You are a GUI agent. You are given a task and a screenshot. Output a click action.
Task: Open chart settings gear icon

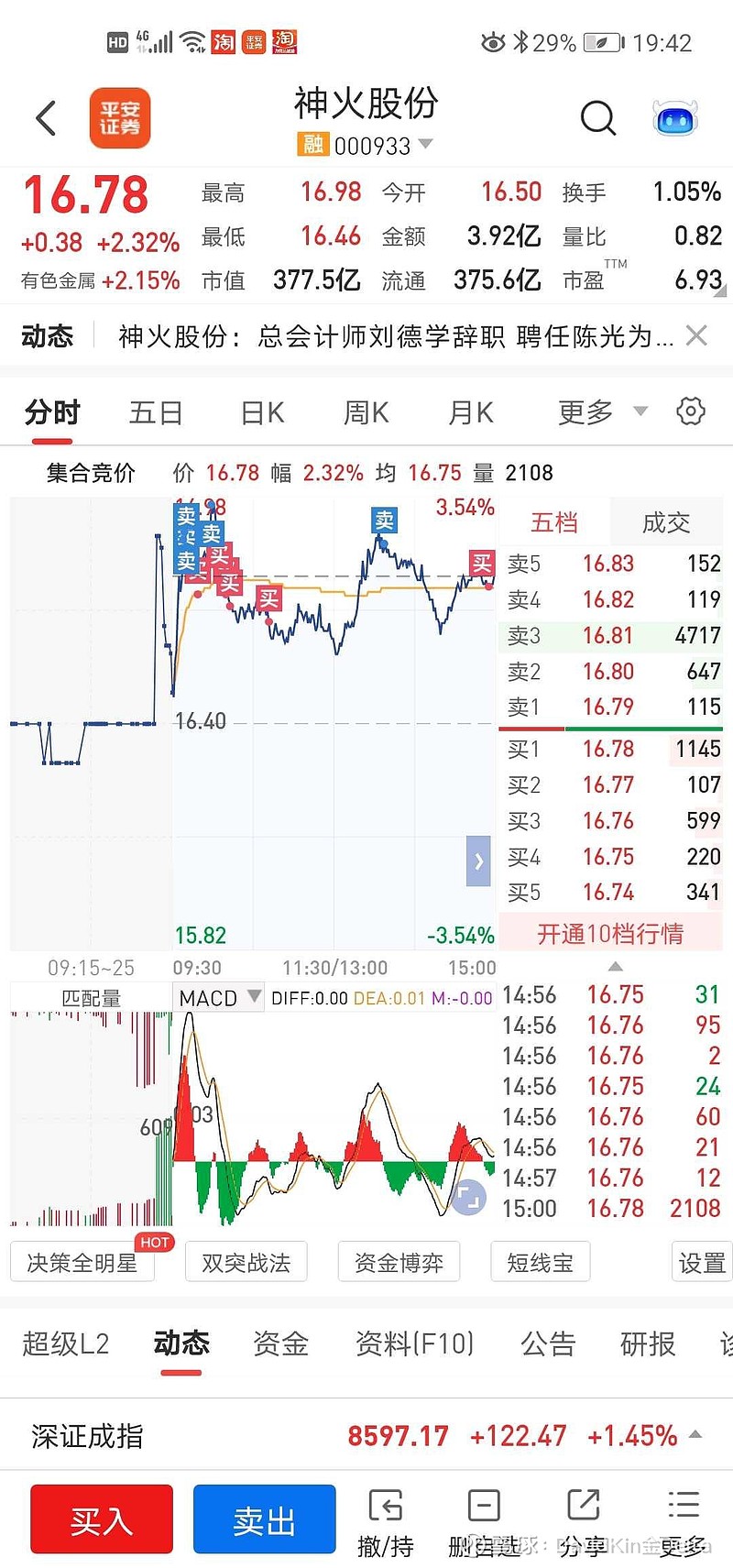click(x=691, y=411)
